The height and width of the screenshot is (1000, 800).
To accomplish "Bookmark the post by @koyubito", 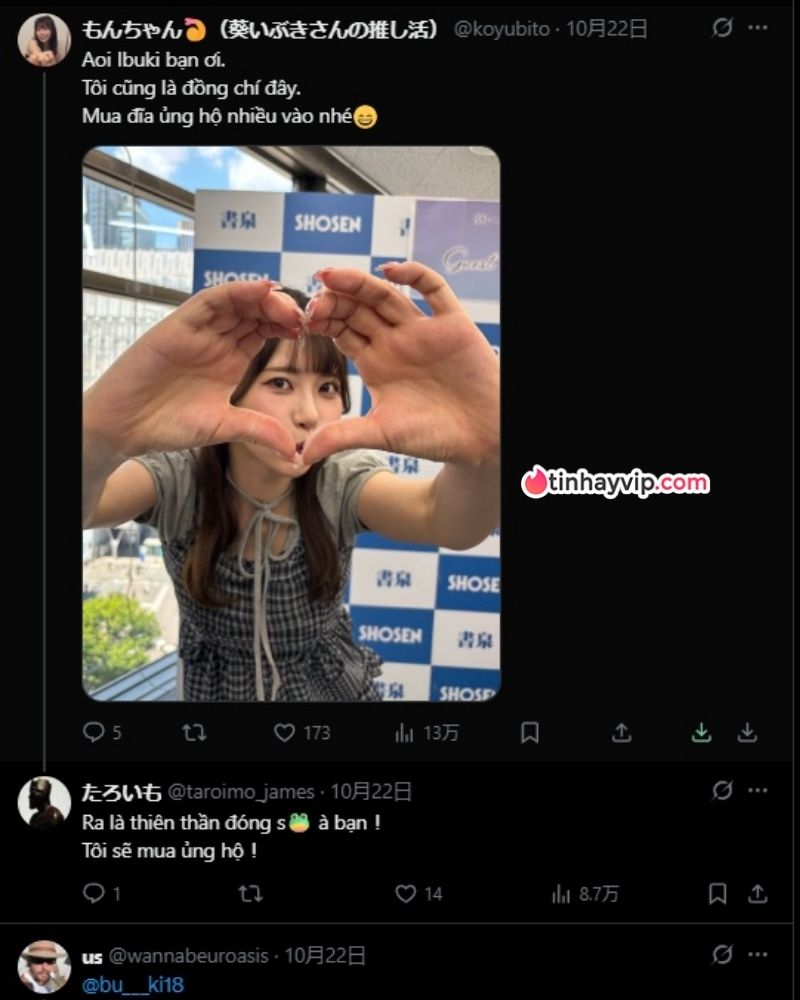I will point(530,733).
